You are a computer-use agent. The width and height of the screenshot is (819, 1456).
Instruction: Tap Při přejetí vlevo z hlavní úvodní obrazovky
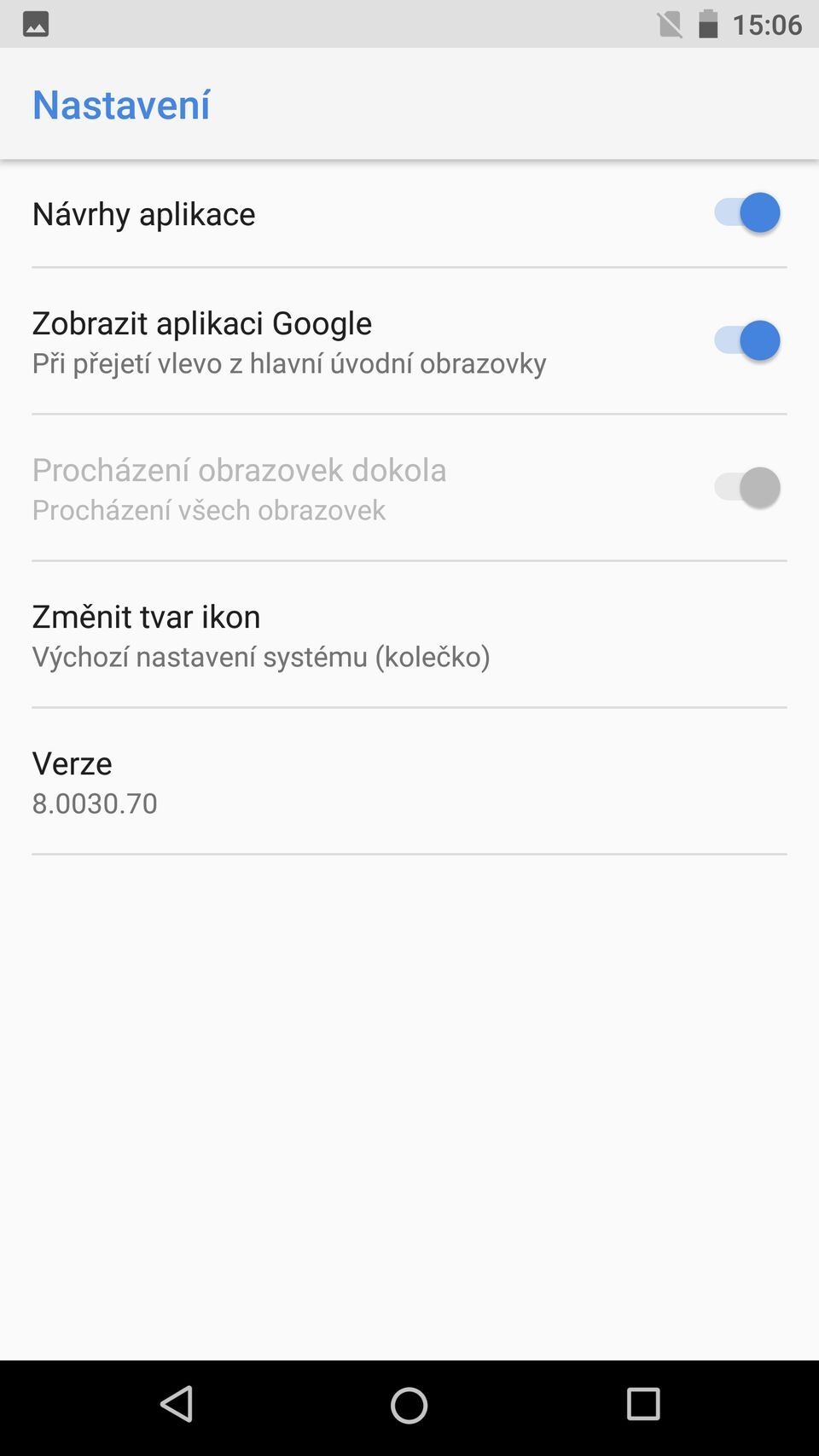click(x=289, y=363)
